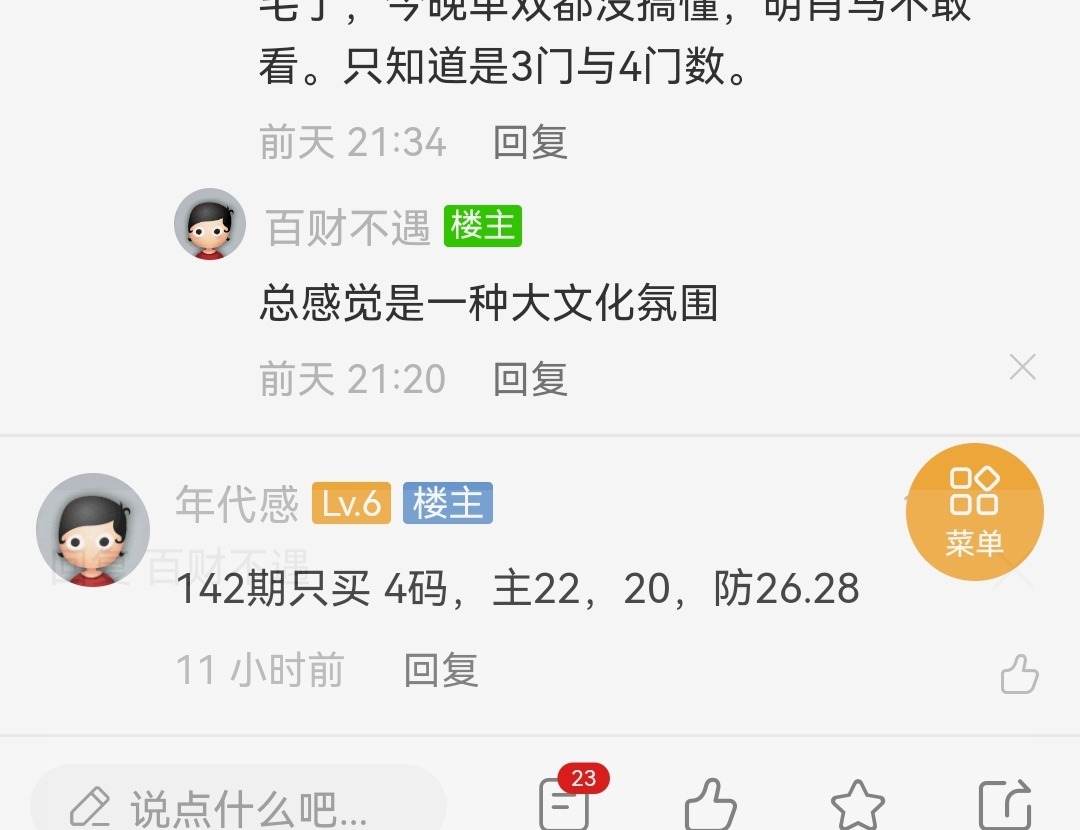Screen dimensions: 1080x830
Task: Like this post in bottom bar
Action: 711,806
